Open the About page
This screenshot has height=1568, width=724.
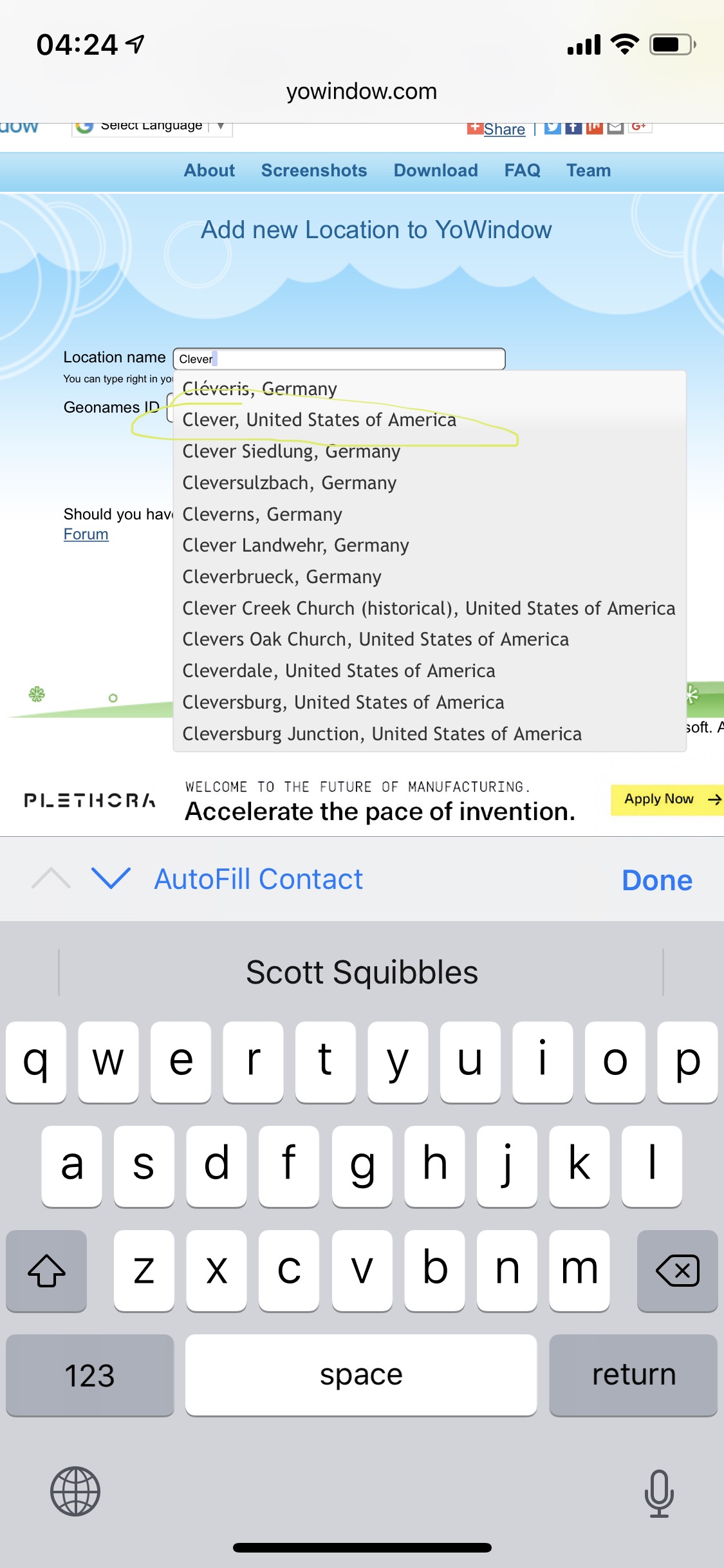209,171
